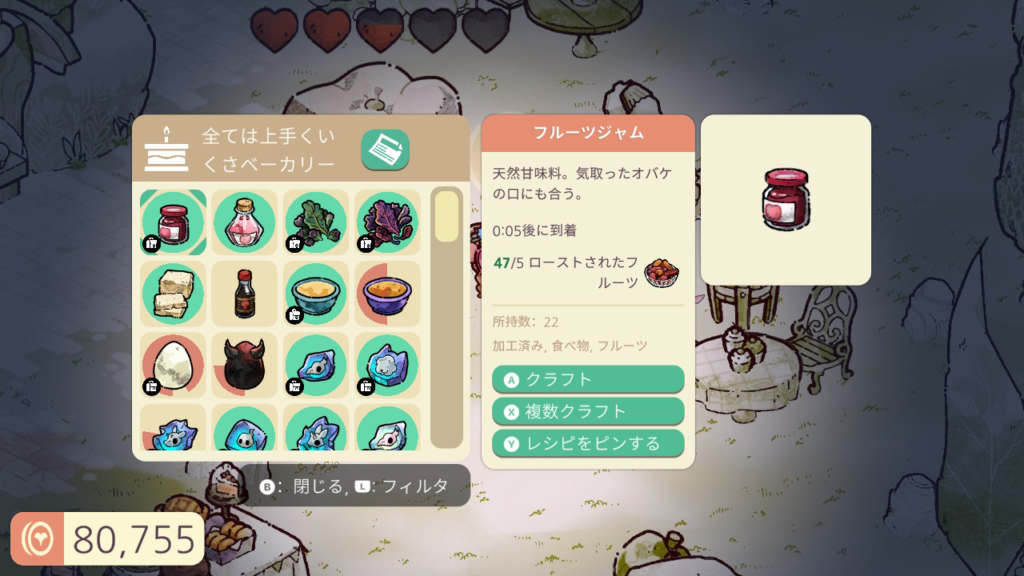This screenshot has width=1024, height=576.
Task: Select the fruit jam jar recipe
Action: pos(173,222)
